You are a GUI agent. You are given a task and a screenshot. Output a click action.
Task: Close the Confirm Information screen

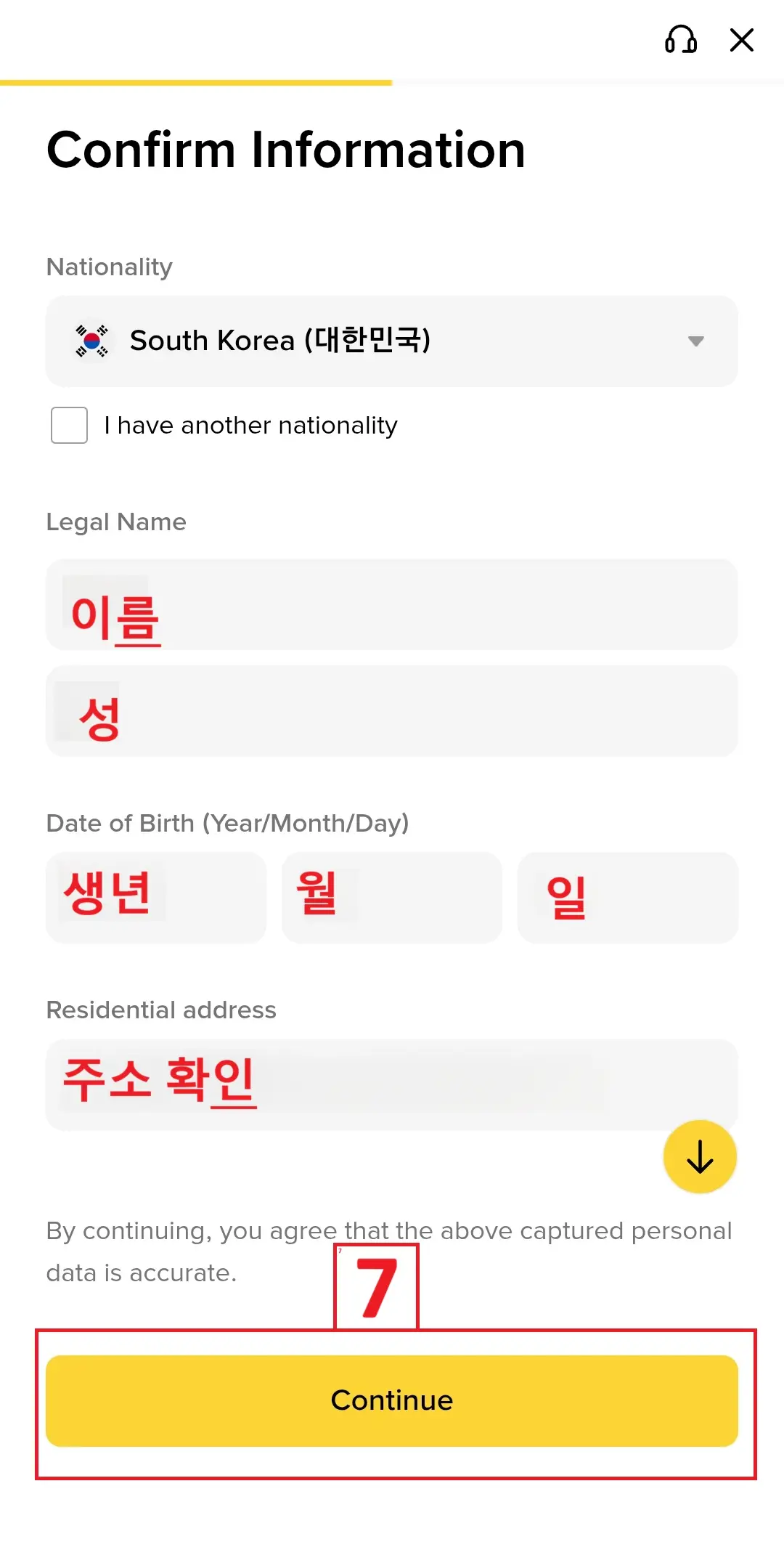pyautogui.click(x=742, y=41)
